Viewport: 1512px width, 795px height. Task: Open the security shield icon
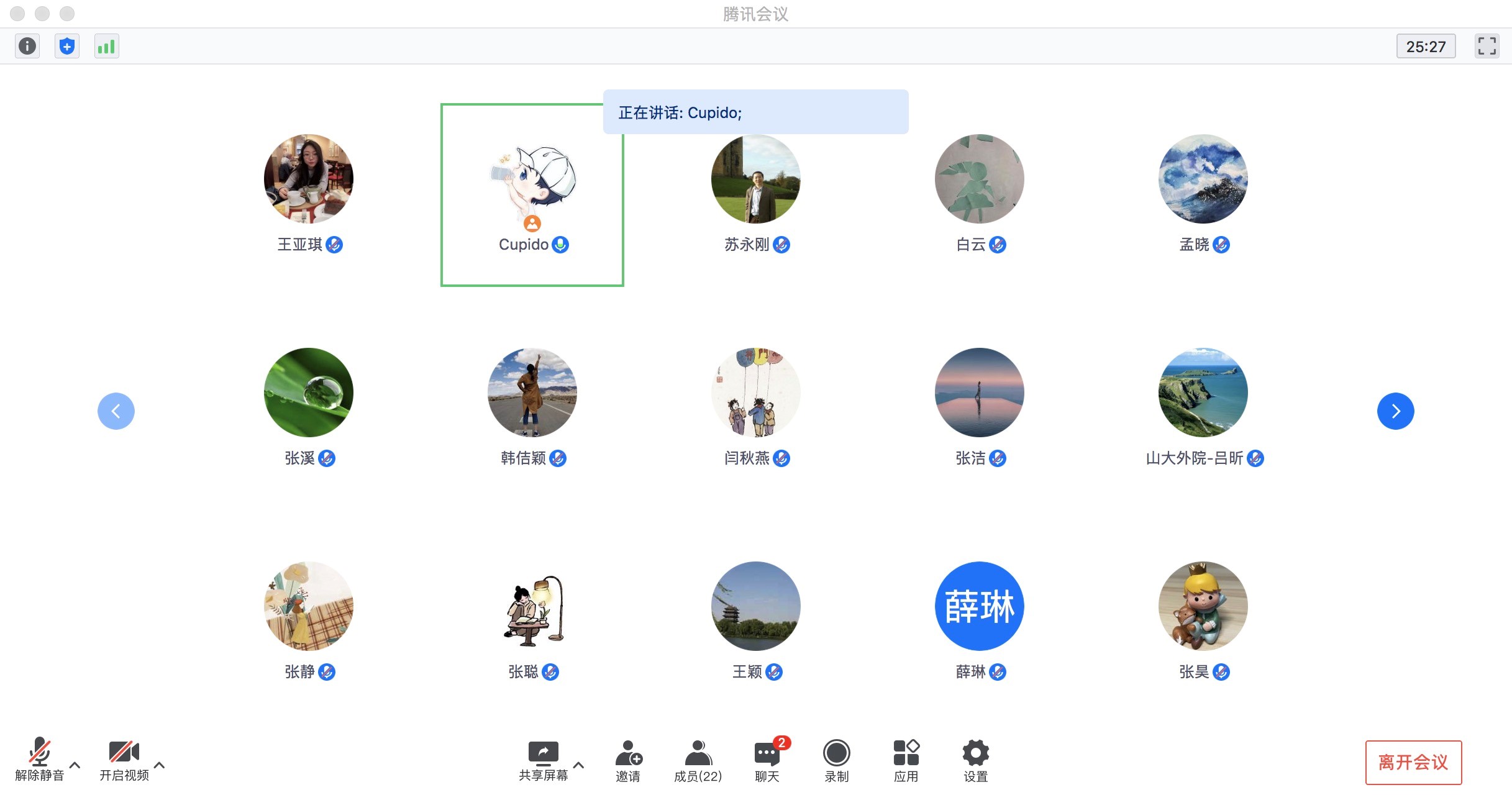click(67, 46)
